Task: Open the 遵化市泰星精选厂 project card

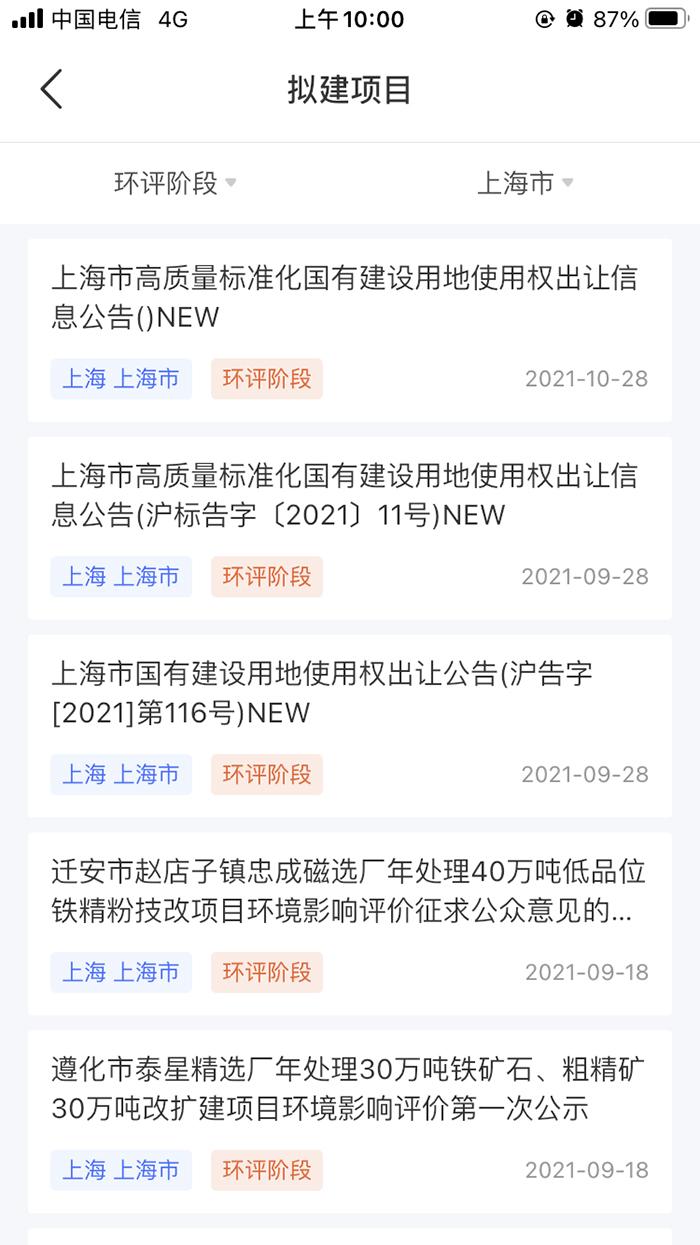Action: click(350, 1122)
